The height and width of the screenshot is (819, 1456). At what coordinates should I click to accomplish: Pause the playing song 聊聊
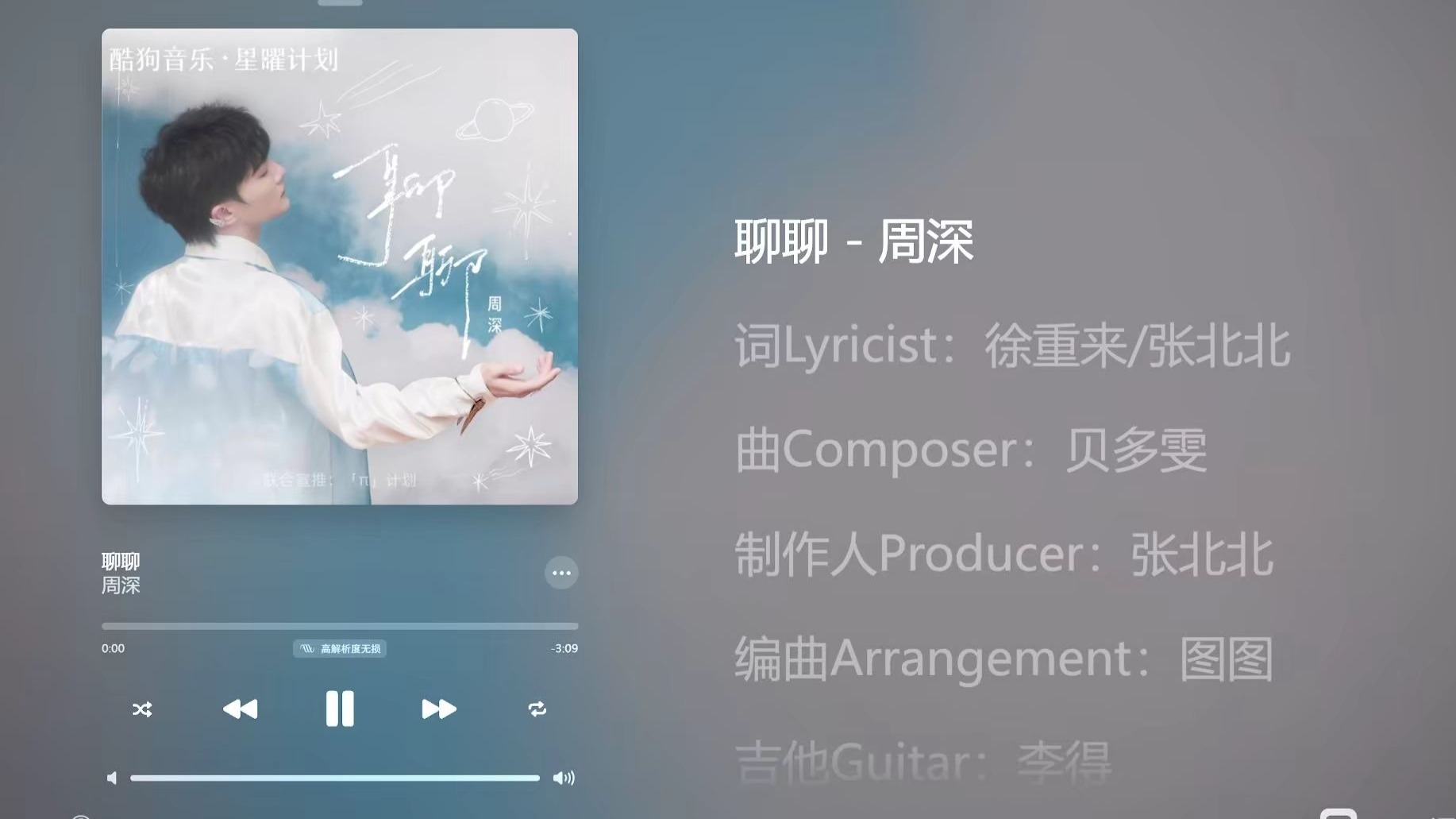(x=340, y=709)
